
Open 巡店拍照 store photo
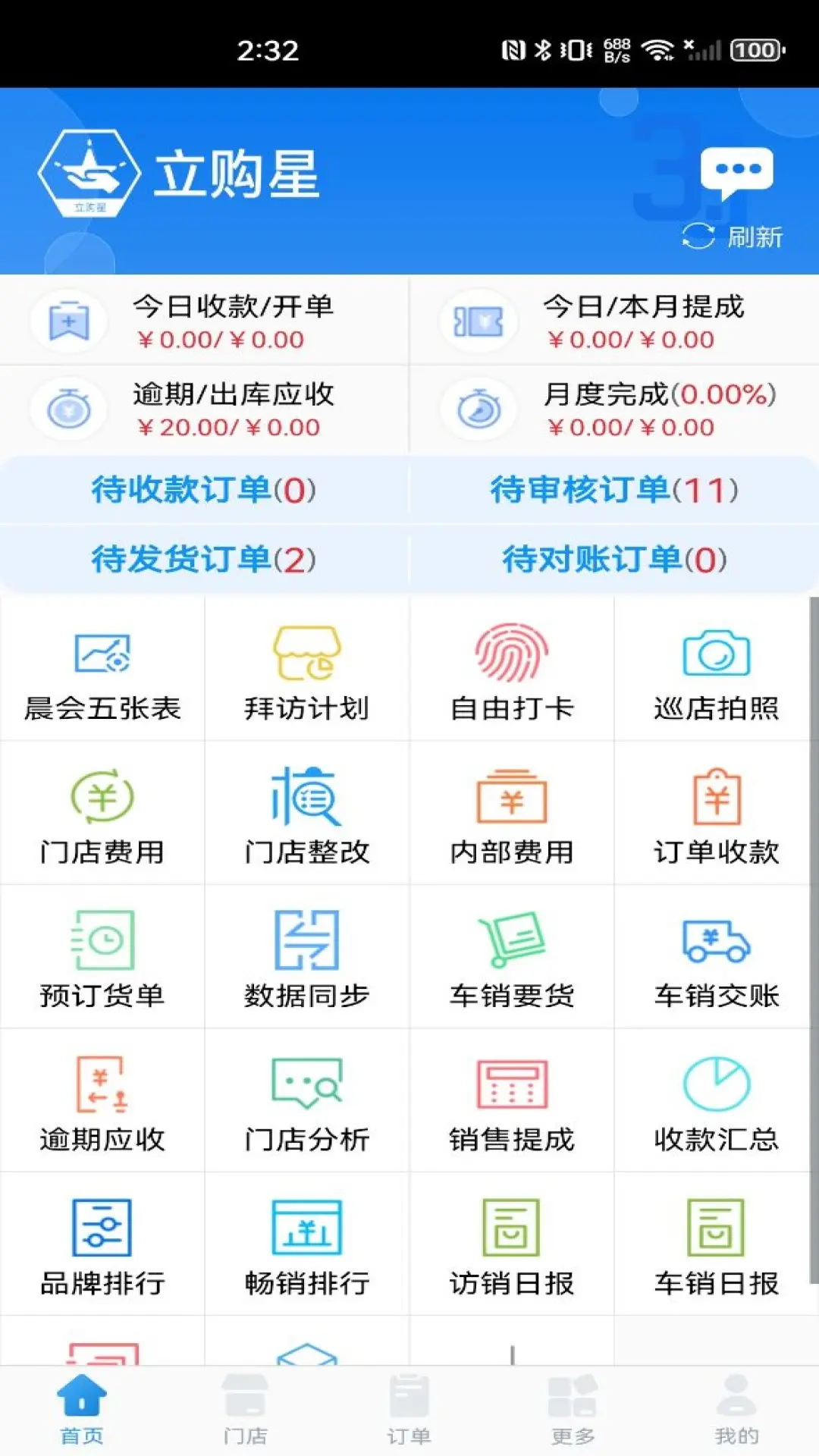coord(716,671)
